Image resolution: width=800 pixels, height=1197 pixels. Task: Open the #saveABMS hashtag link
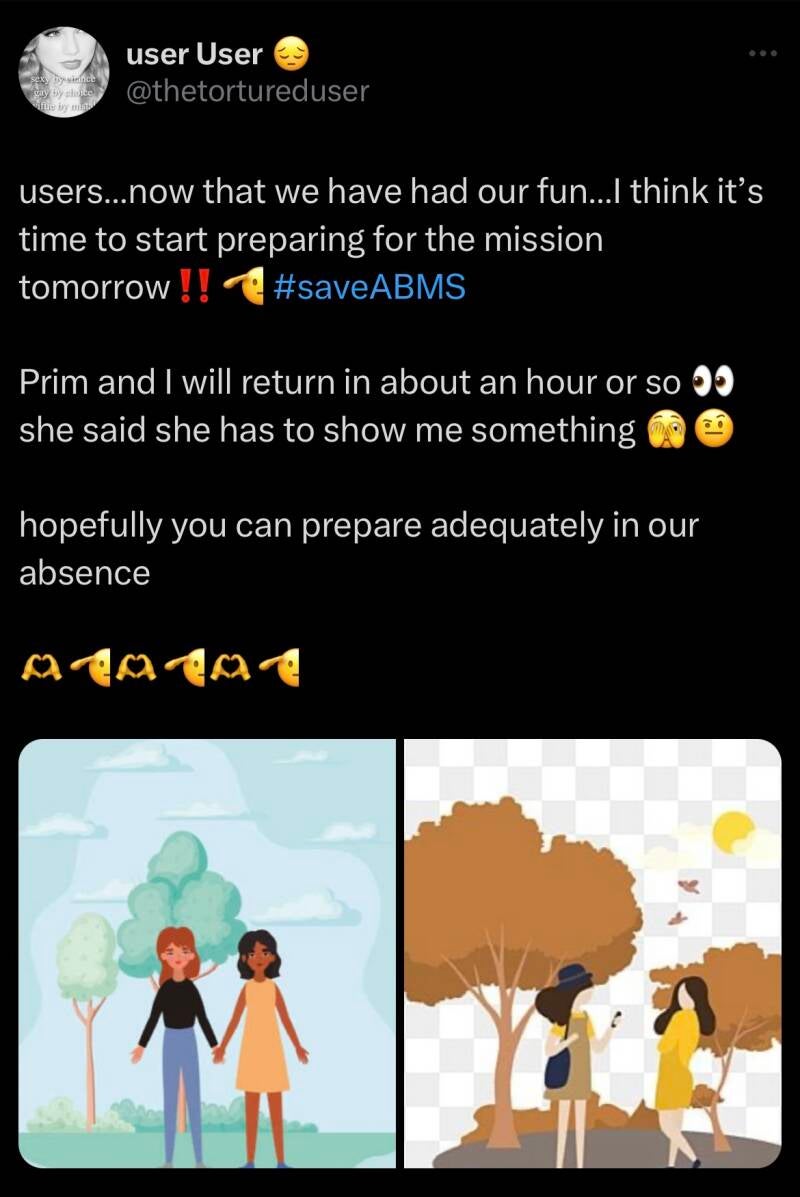coord(368,289)
